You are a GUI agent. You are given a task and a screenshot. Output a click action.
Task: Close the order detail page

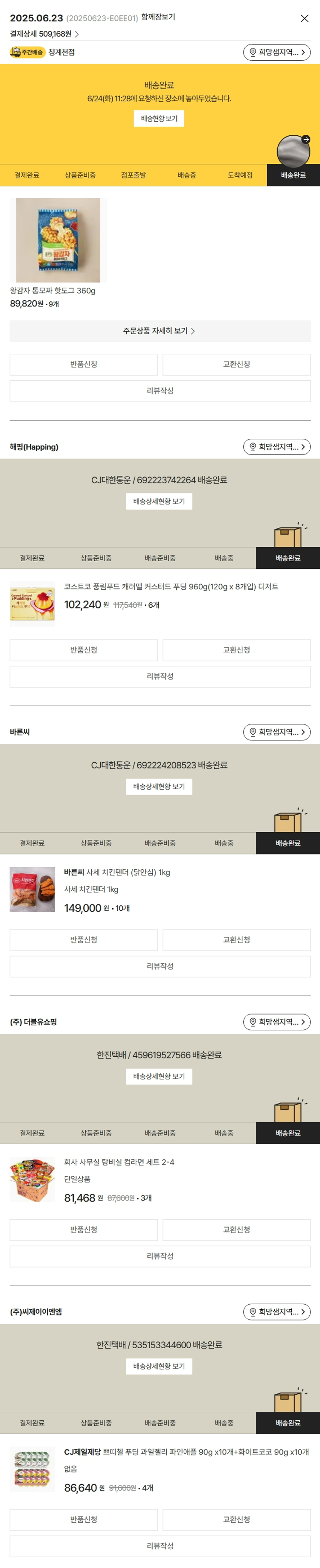pyautogui.click(x=304, y=18)
